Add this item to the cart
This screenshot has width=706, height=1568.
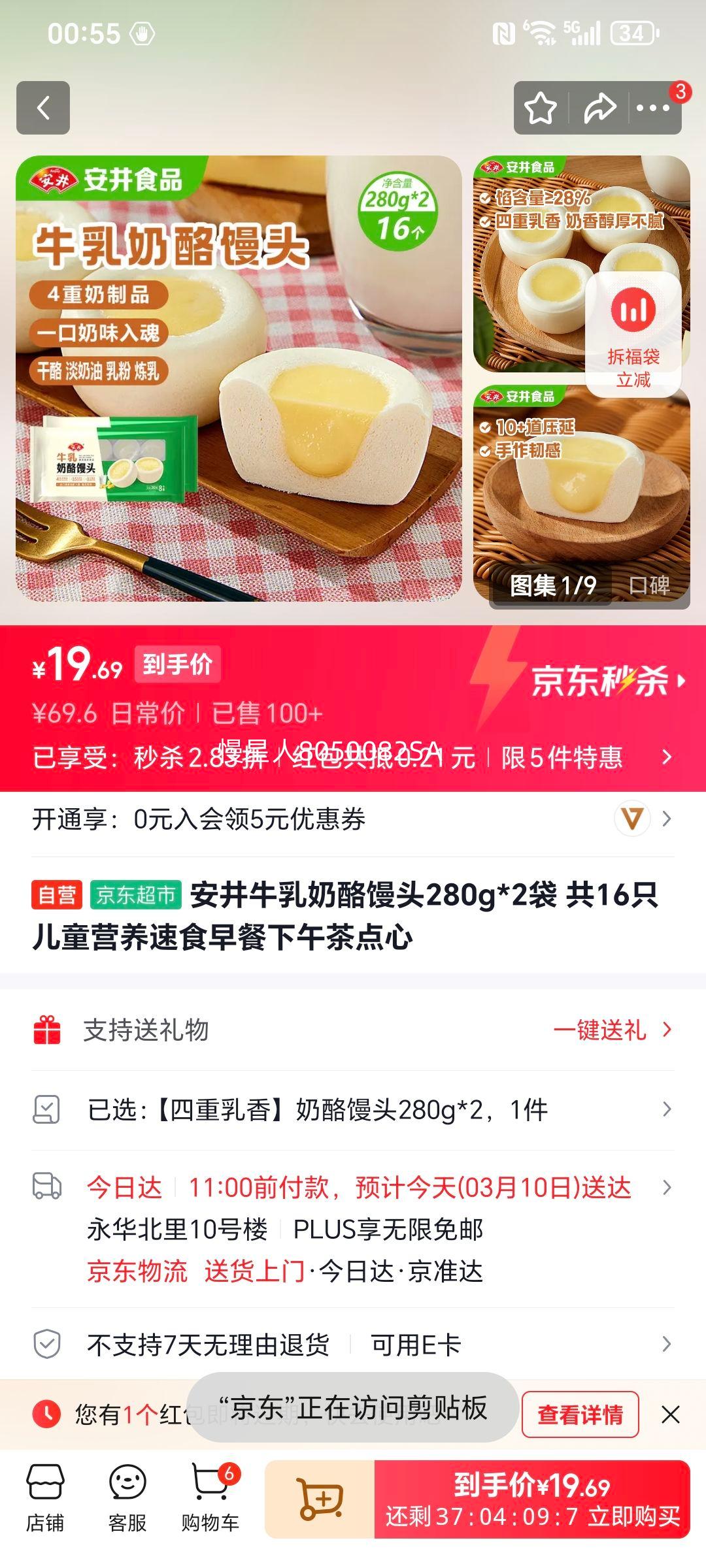(x=320, y=1499)
